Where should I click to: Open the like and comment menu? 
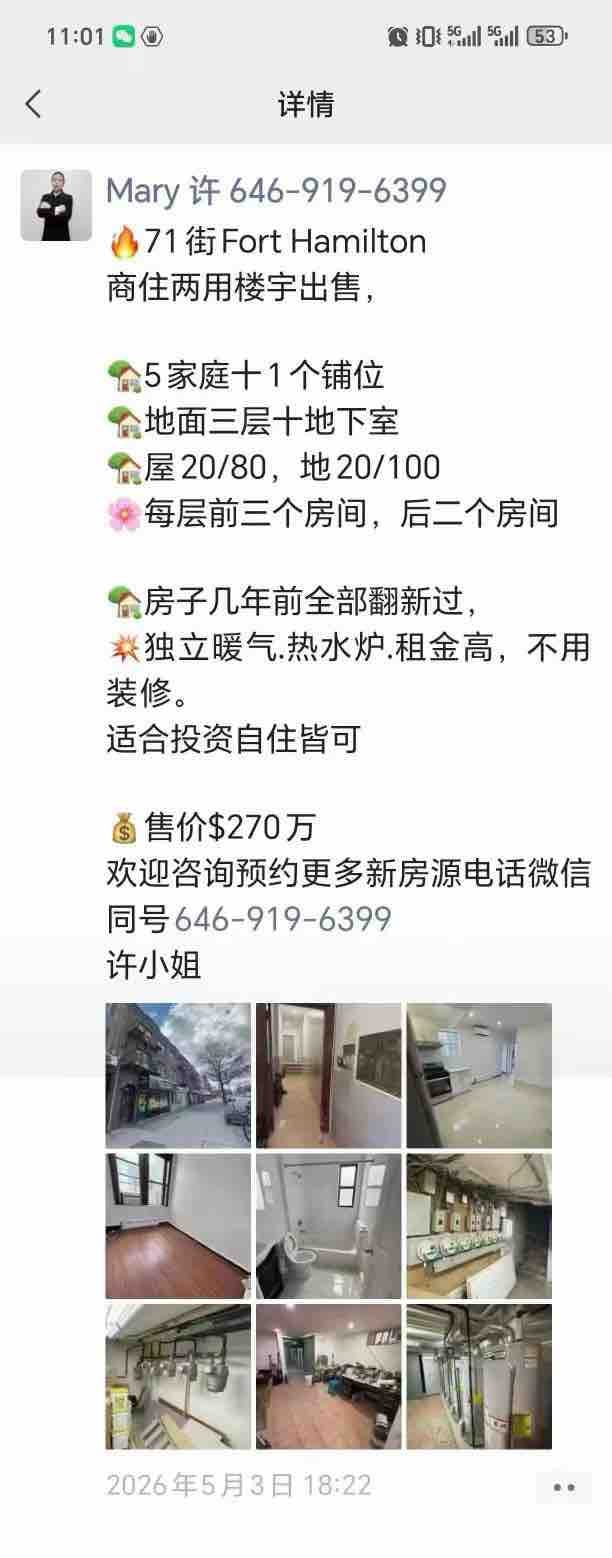[x=564, y=1487]
